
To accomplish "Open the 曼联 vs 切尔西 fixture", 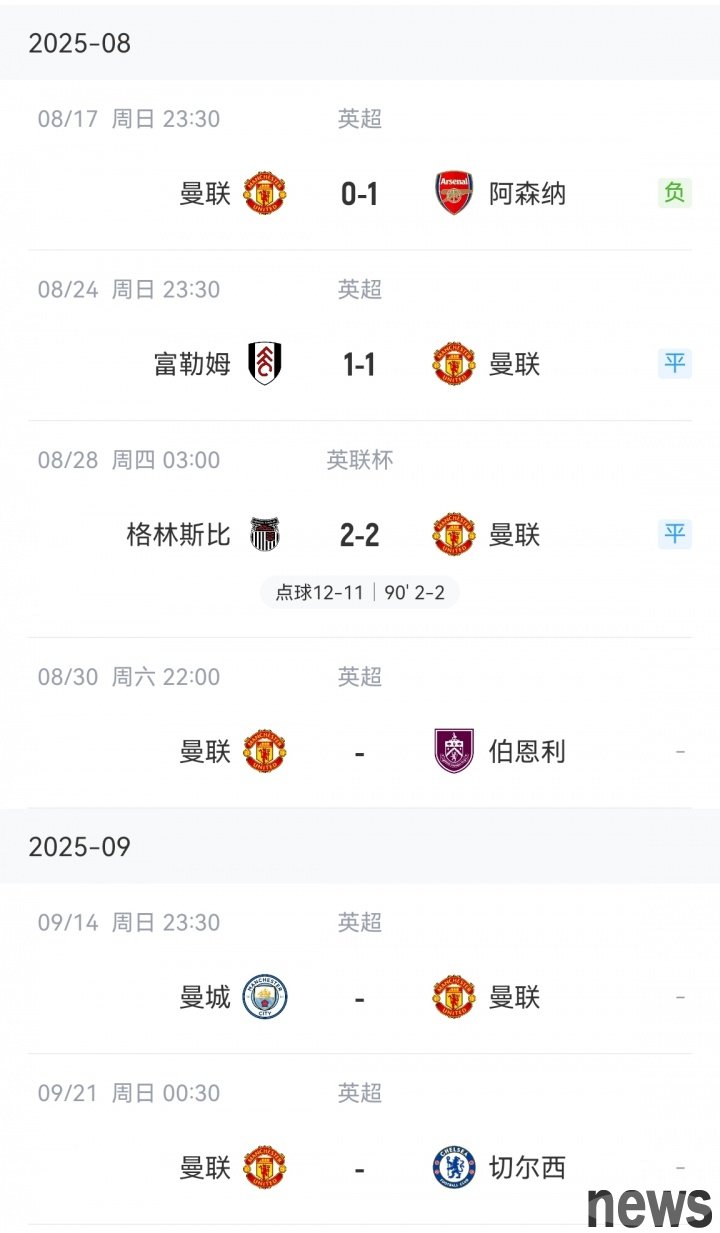I will coord(360,1139).
